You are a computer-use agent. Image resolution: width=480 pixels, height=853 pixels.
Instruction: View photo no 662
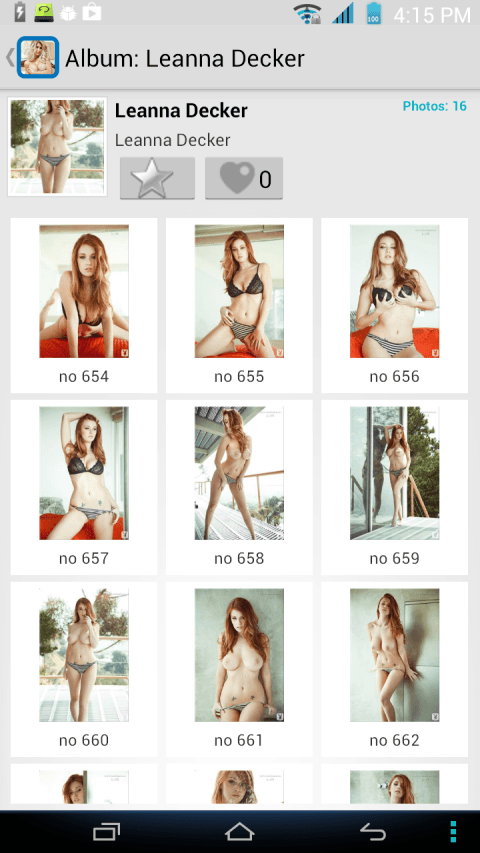click(x=395, y=669)
